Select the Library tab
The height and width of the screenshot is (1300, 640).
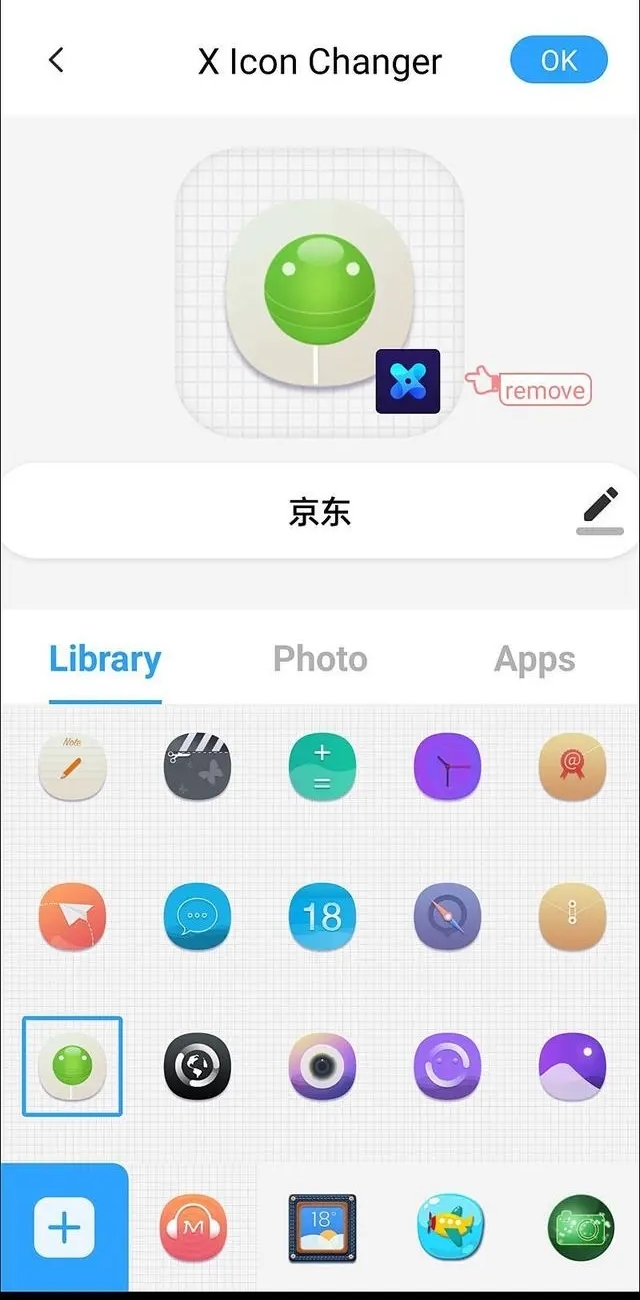[x=105, y=659]
